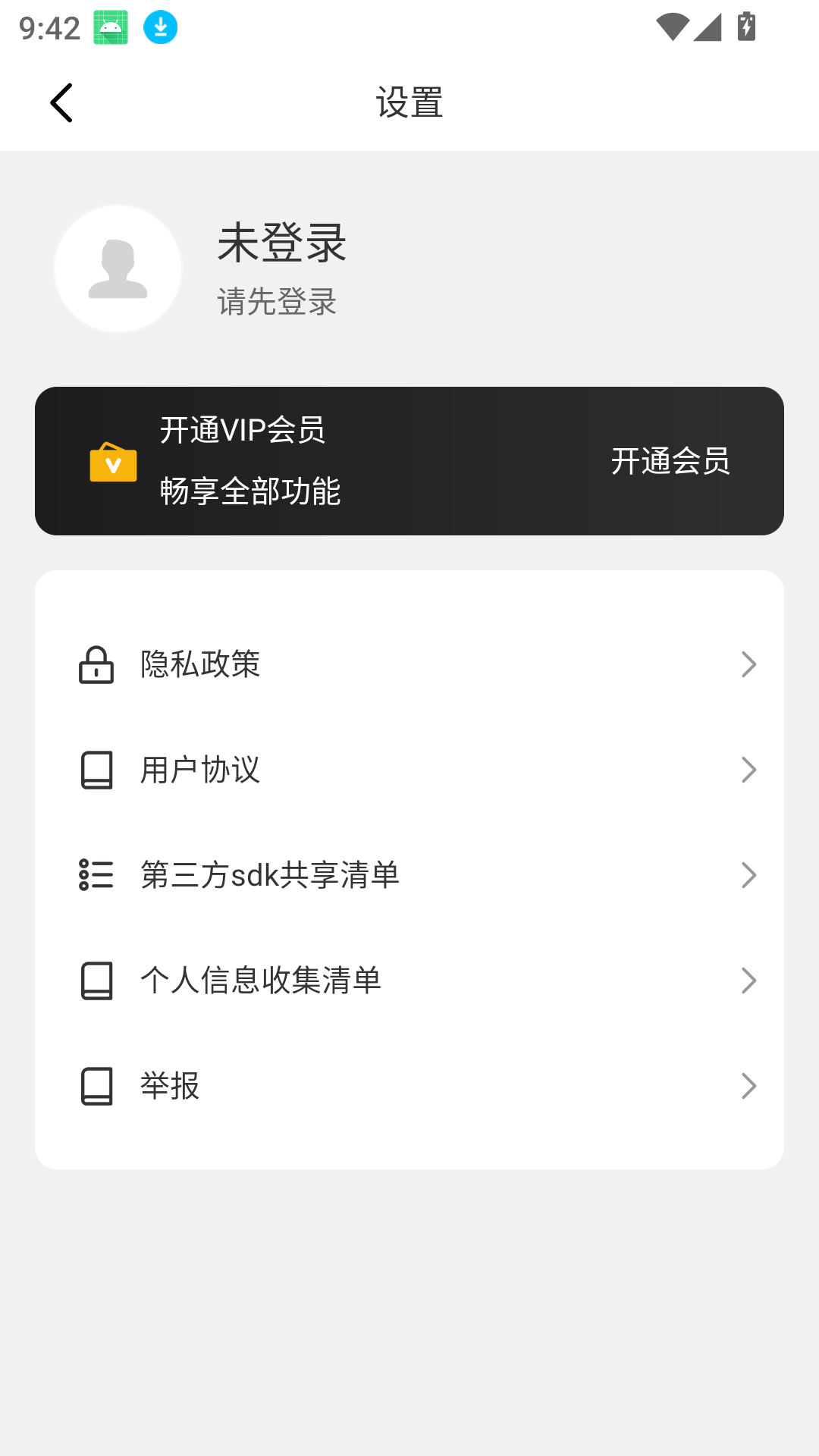Click the Wi-Fi icon in the status bar
819x1456 pixels.
click(x=673, y=25)
